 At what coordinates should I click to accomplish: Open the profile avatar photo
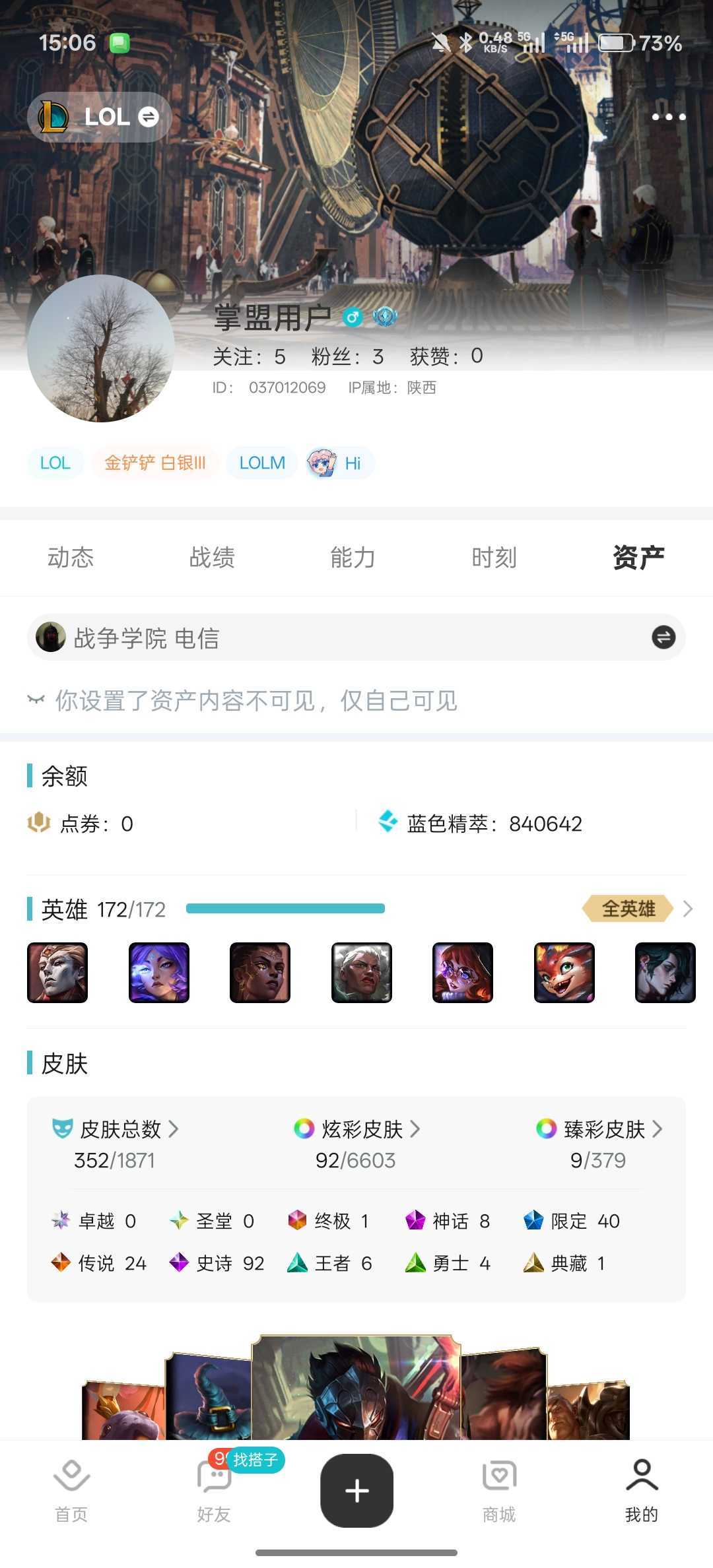tap(101, 348)
